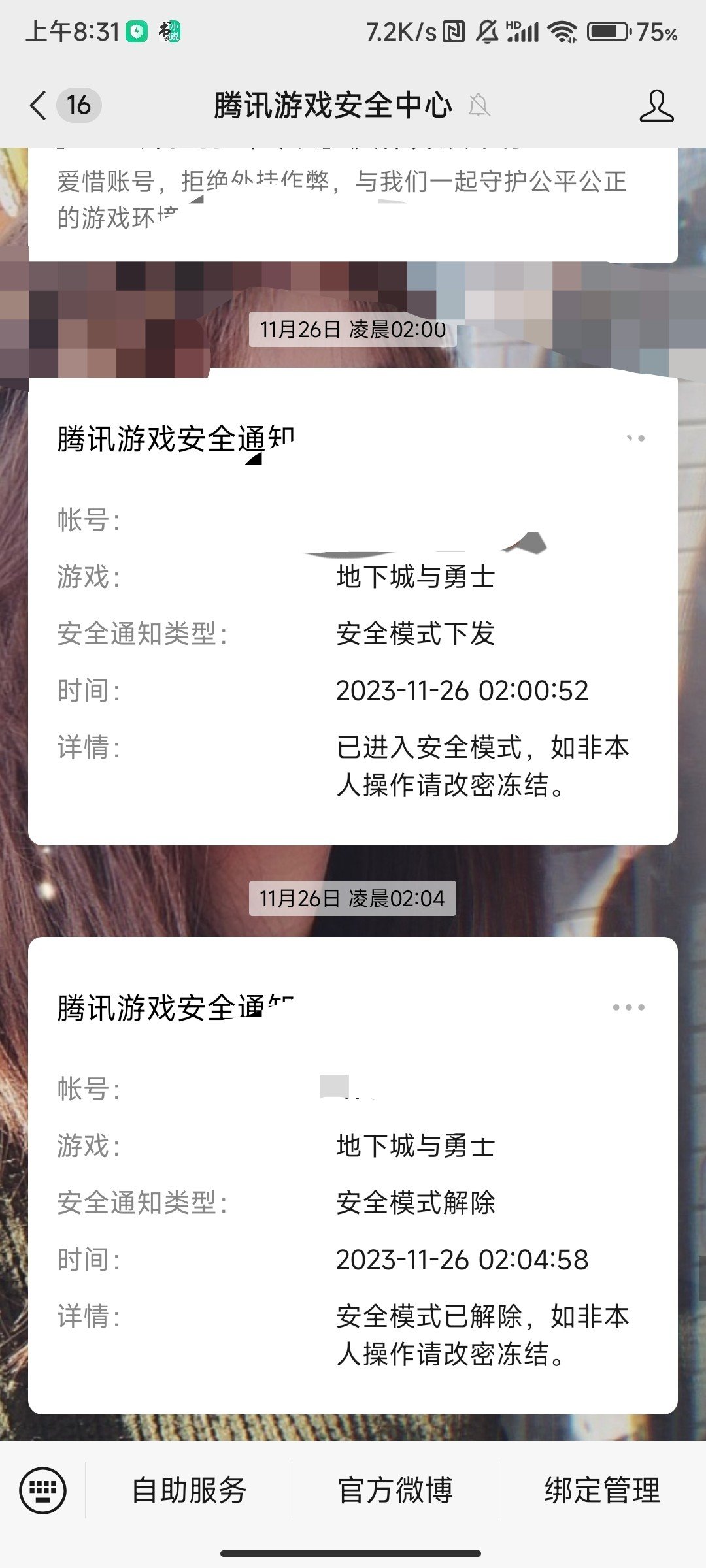Image resolution: width=706 pixels, height=1568 pixels.
Task: Go back to the chat list
Action: pyautogui.click(x=39, y=105)
